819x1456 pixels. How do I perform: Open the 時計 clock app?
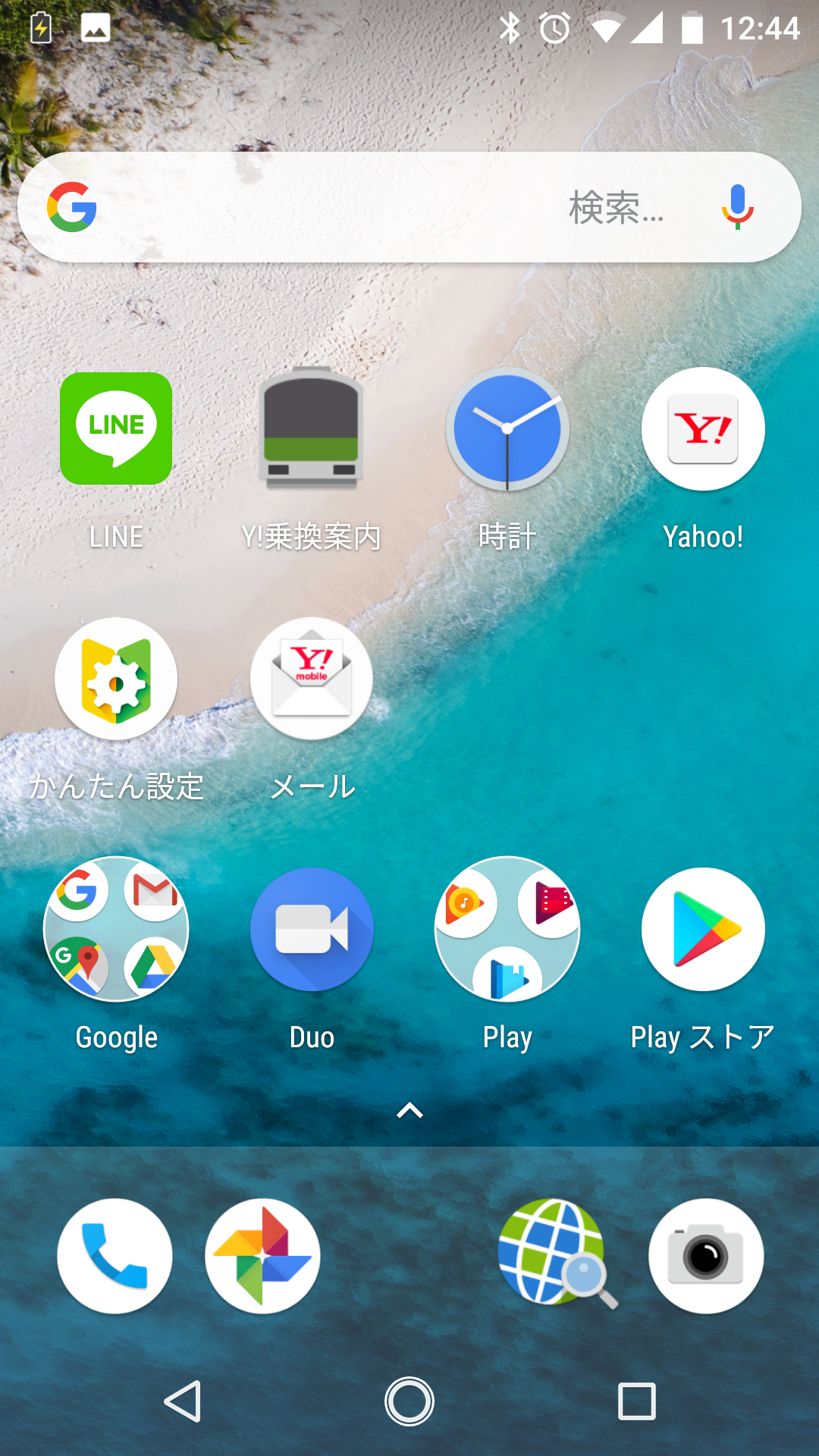pyautogui.click(x=507, y=428)
